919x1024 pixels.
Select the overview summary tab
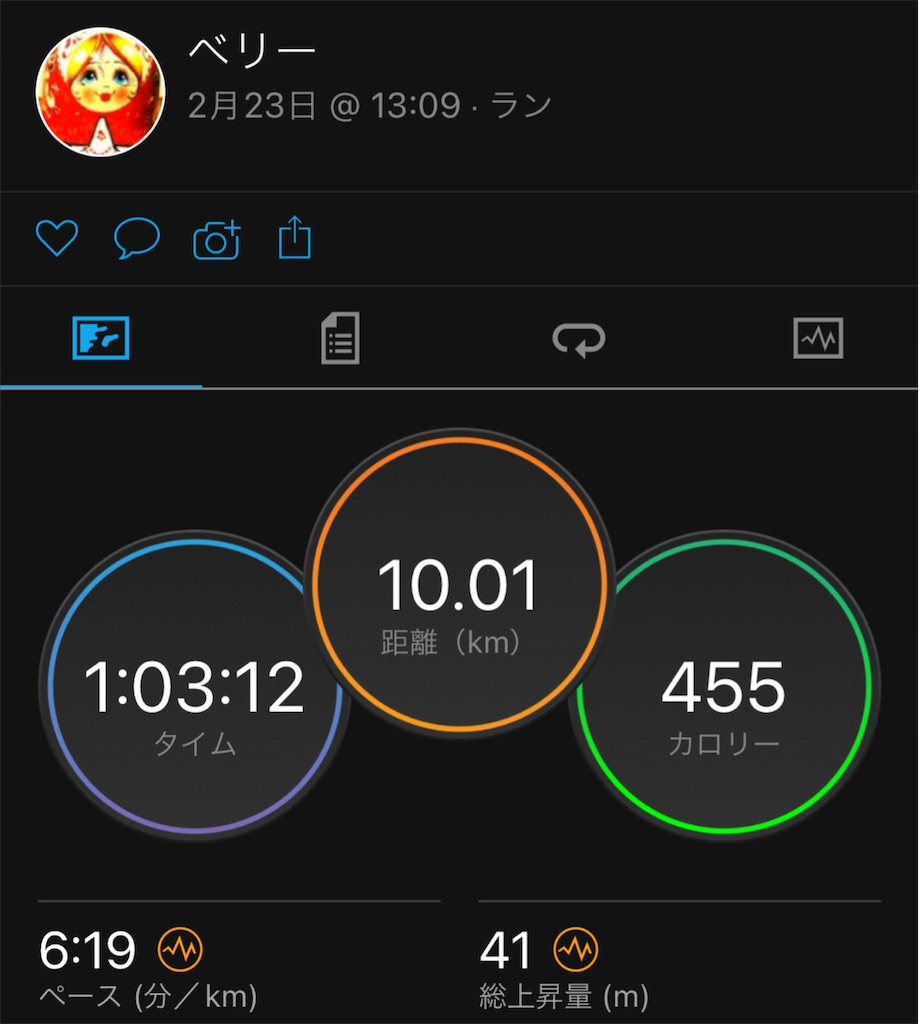tap(101, 339)
